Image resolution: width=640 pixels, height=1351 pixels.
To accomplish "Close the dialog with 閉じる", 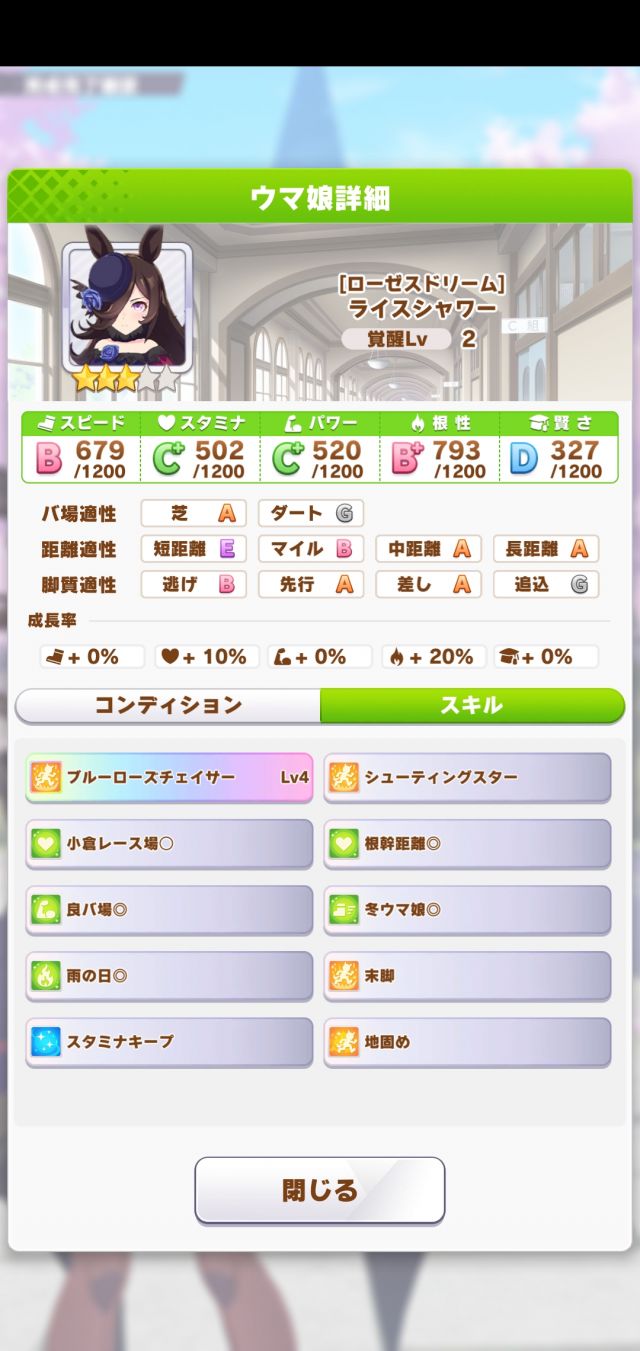I will click(x=319, y=1190).
